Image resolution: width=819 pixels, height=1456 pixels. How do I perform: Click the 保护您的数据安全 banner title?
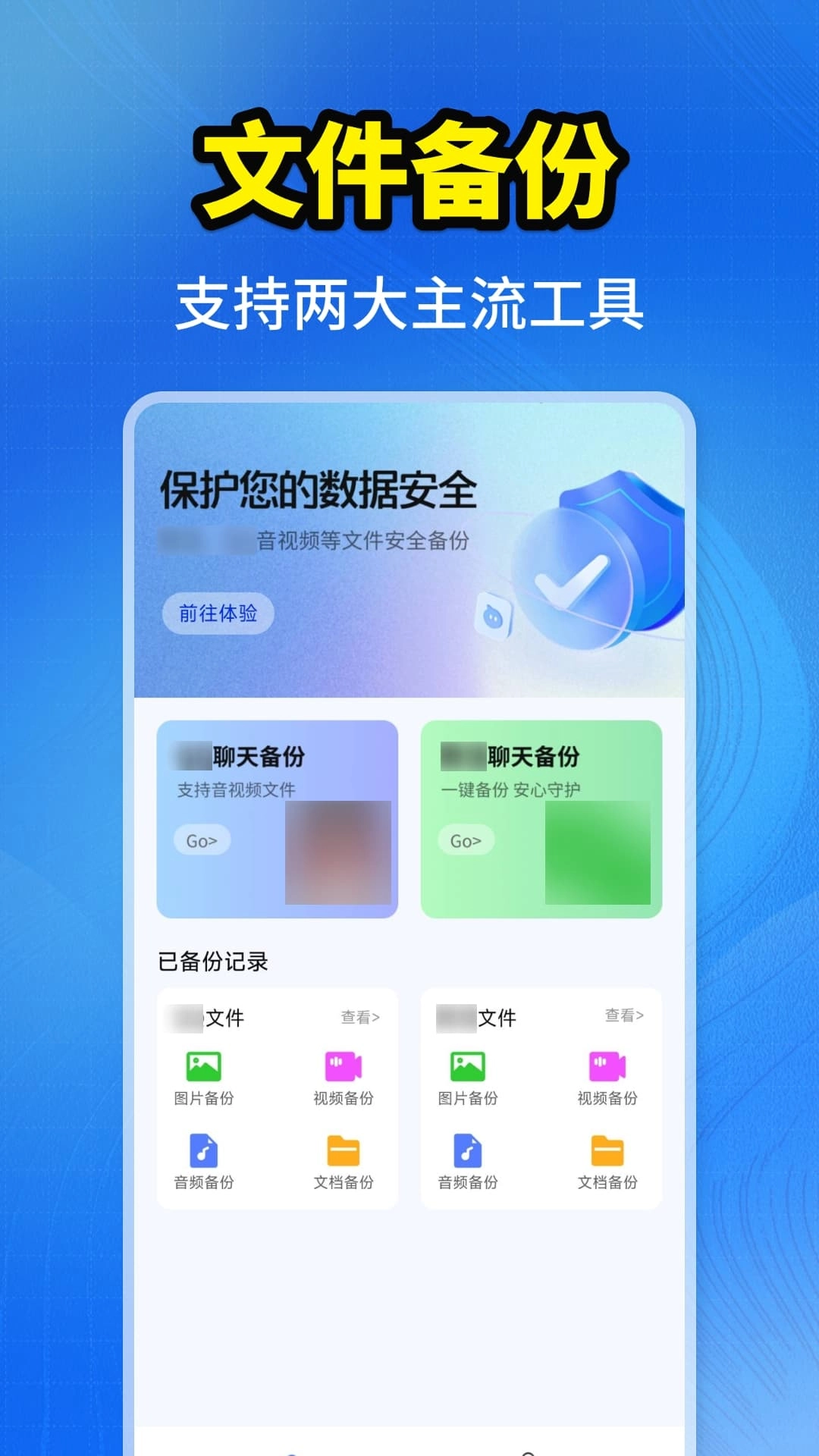[319, 491]
